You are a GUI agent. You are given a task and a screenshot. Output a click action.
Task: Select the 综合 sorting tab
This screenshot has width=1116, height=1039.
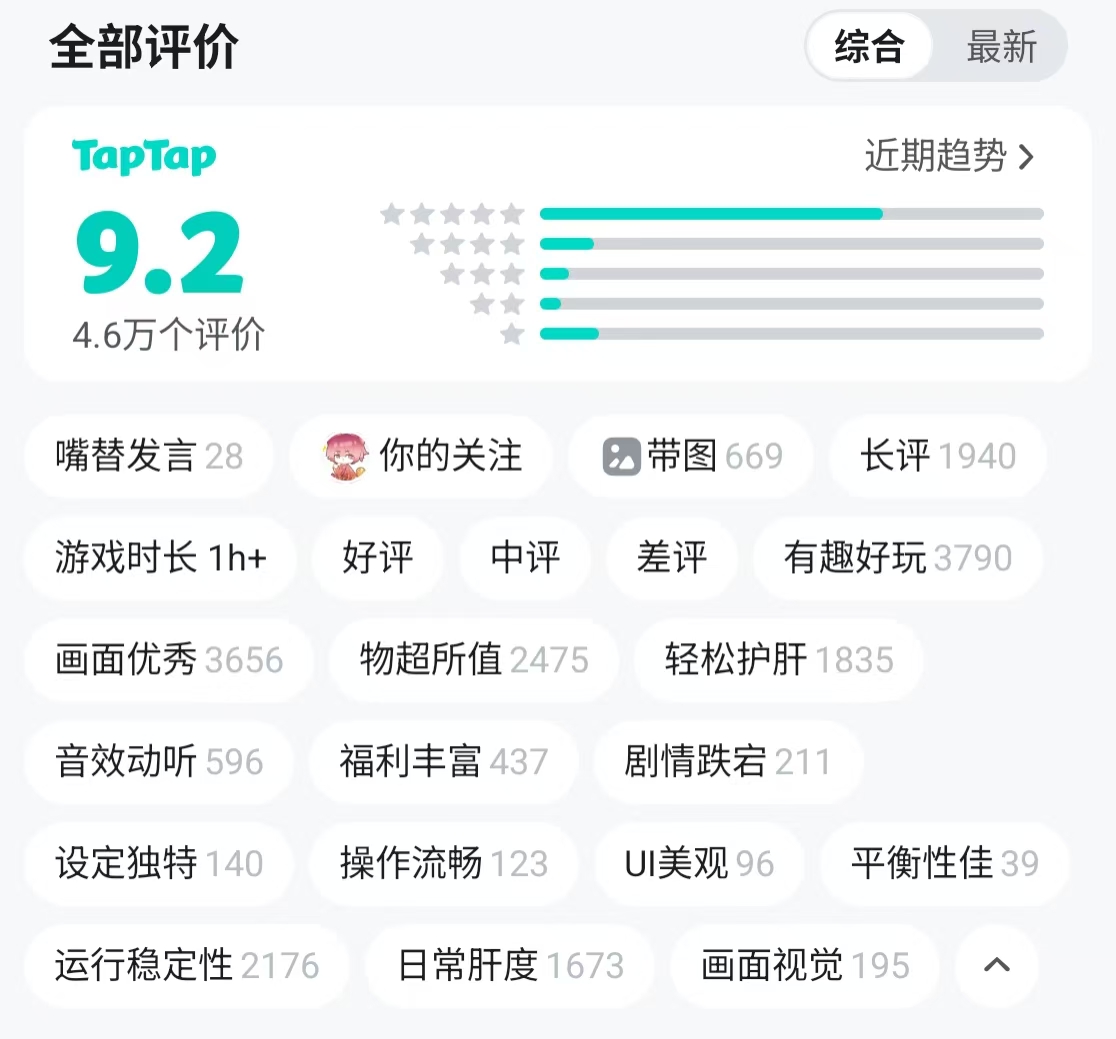click(870, 47)
